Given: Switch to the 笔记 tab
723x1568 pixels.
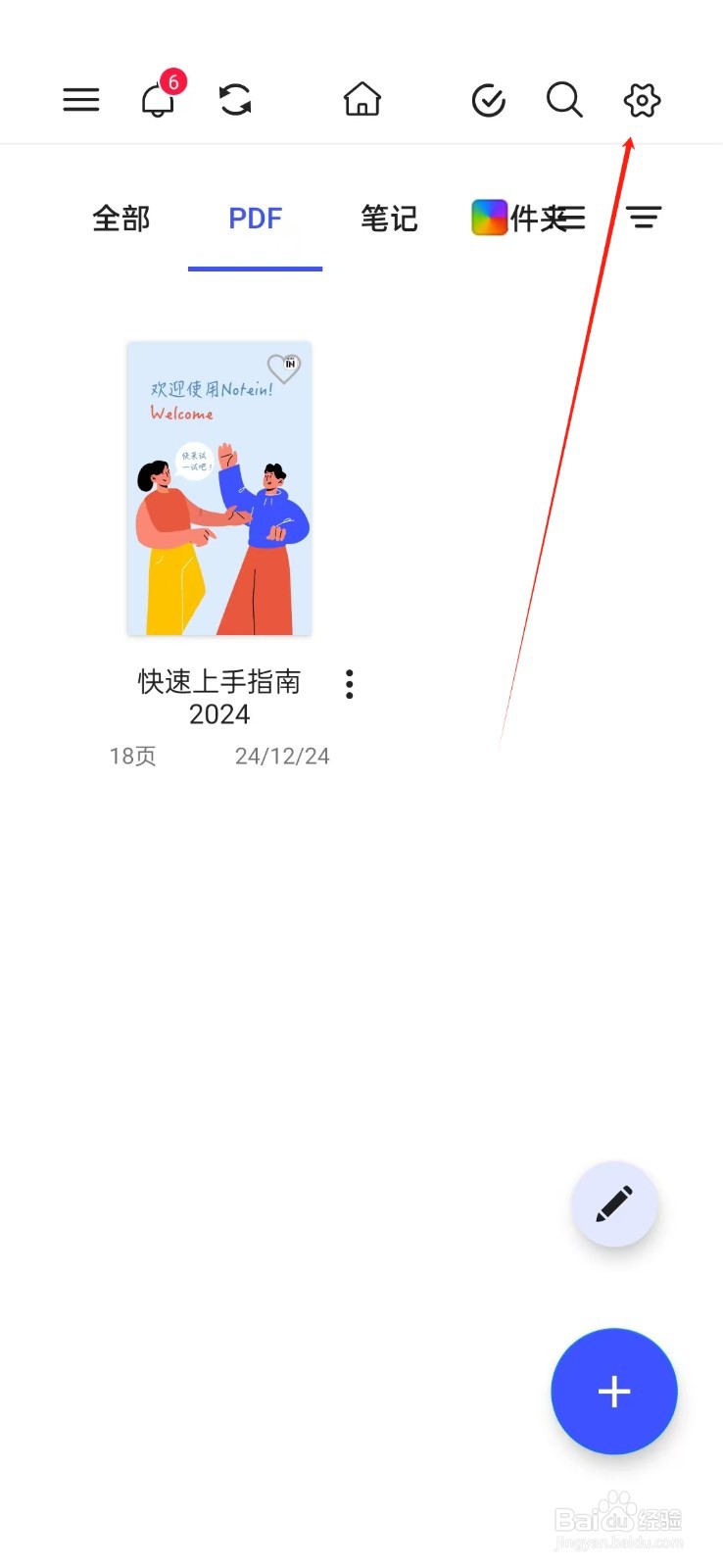Looking at the screenshot, I should point(388,218).
